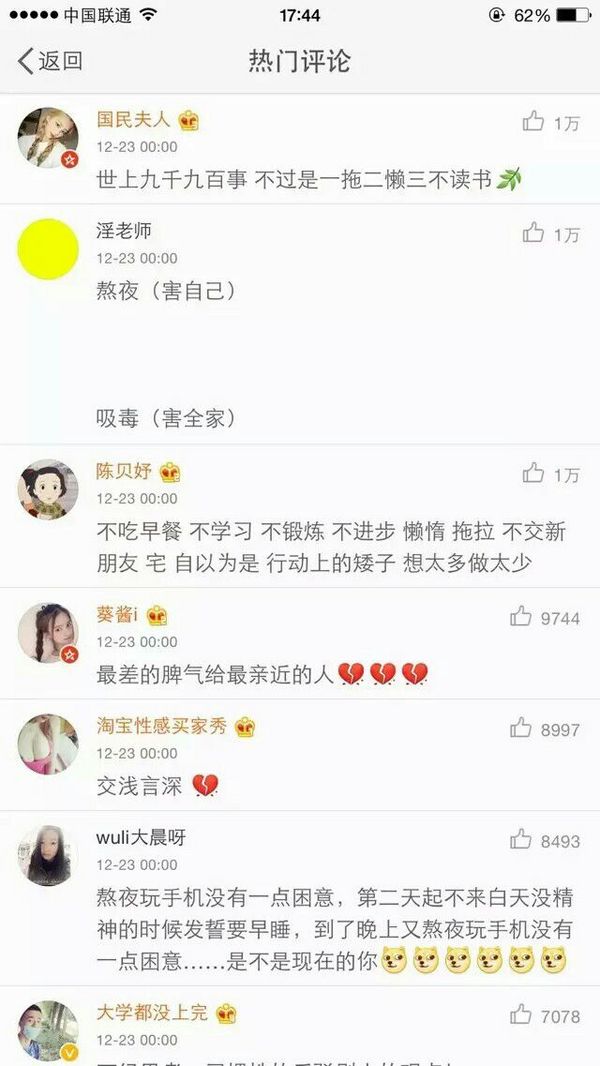Like 大学都没上完's comment
The height and width of the screenshot is (1066, 600).
click(521, 1015)
